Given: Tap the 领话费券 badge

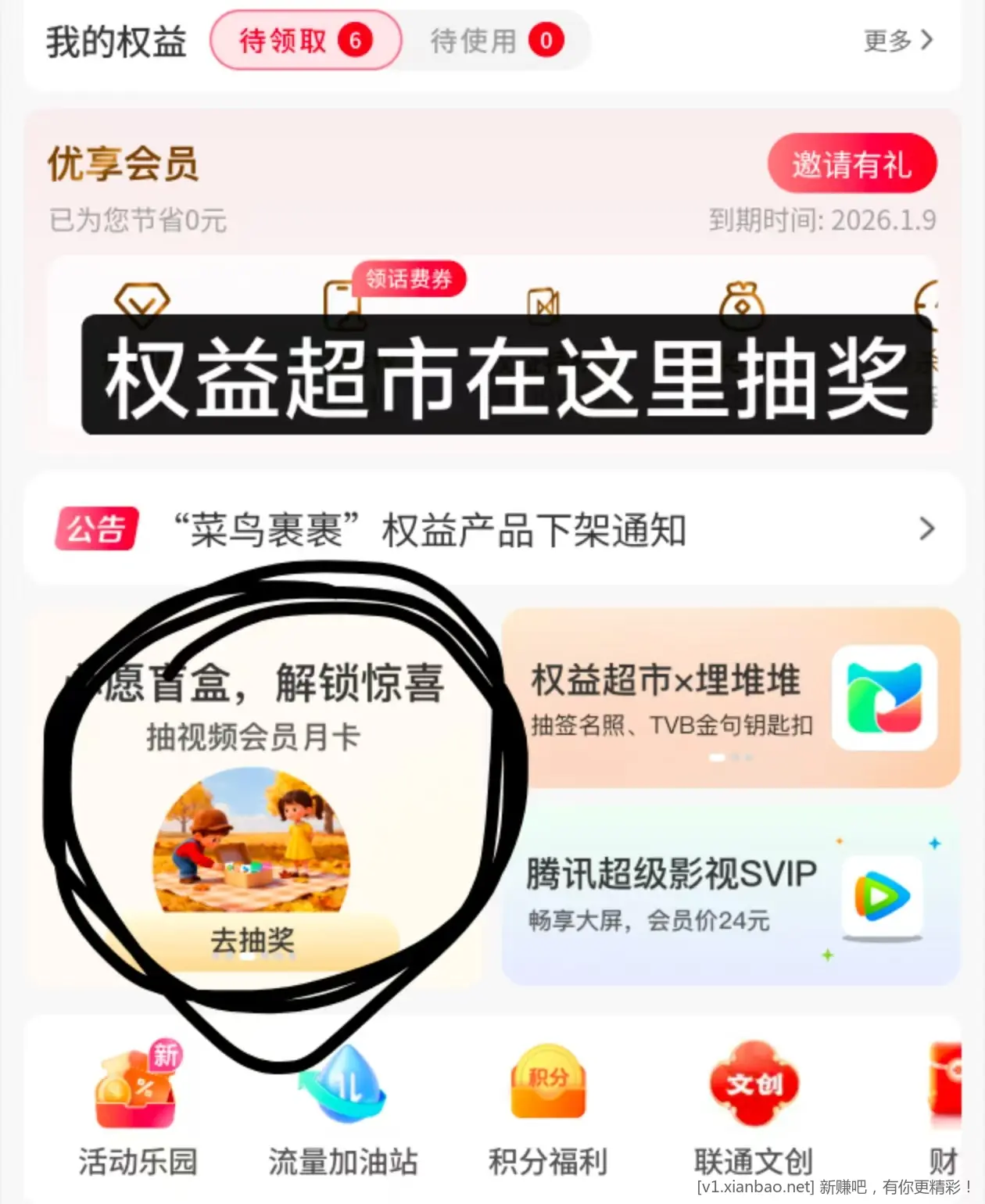Looking at the screenshot, I should 408,279.
